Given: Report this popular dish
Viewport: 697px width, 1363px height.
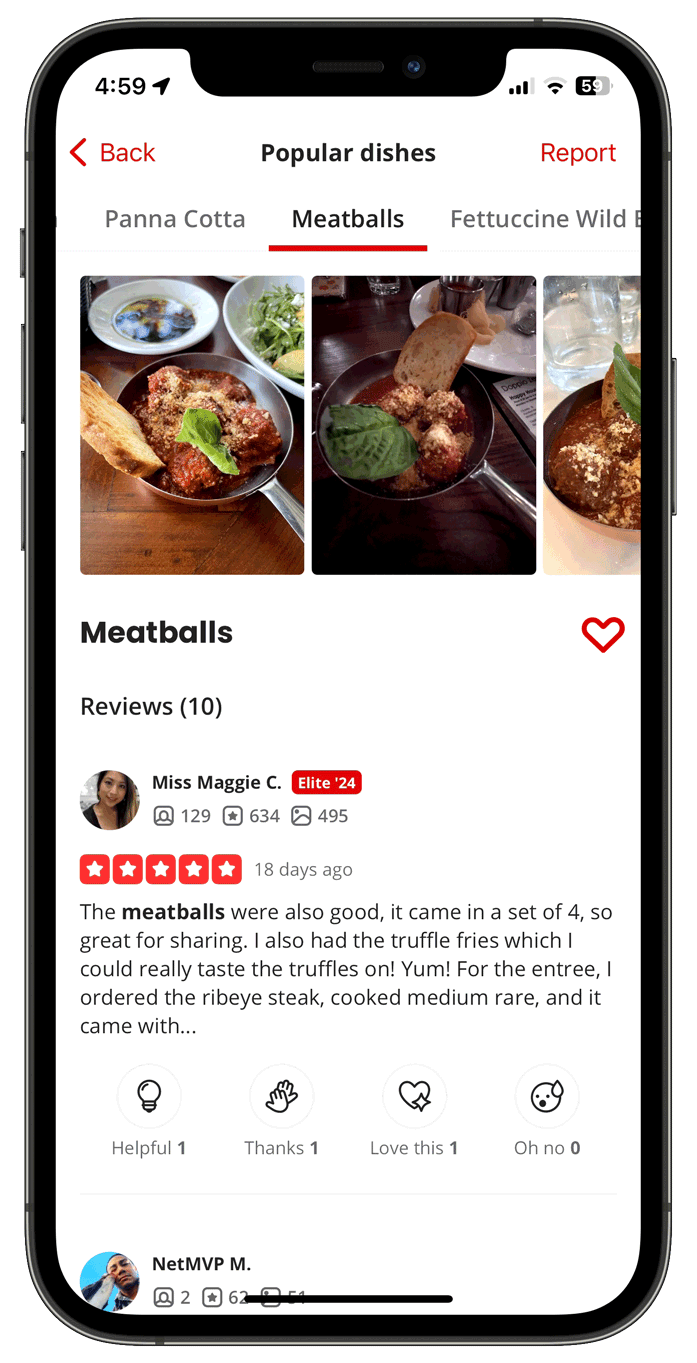Looking at the screenshot, I should click(577, 153).
